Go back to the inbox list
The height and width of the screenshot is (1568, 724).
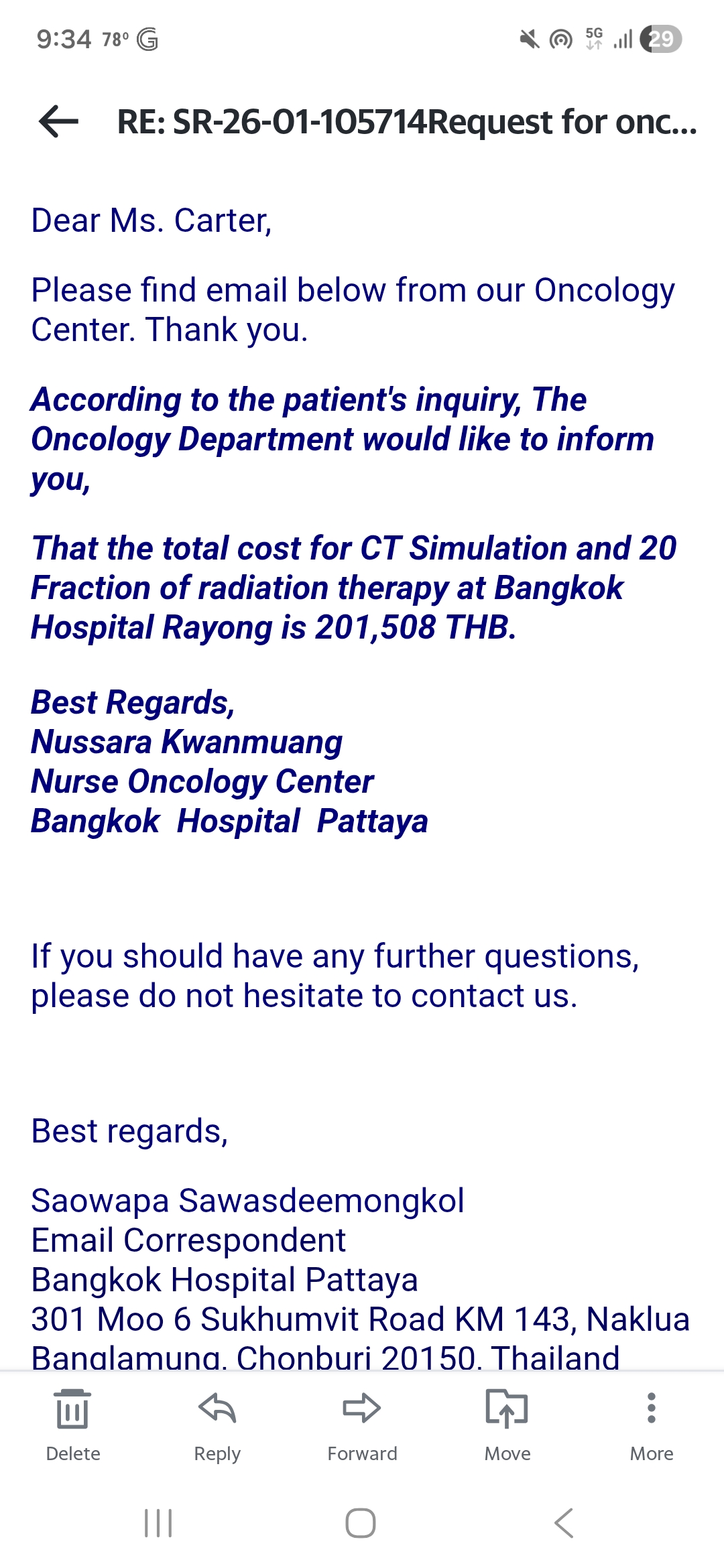pyautogui.click(x=59, y=121)
